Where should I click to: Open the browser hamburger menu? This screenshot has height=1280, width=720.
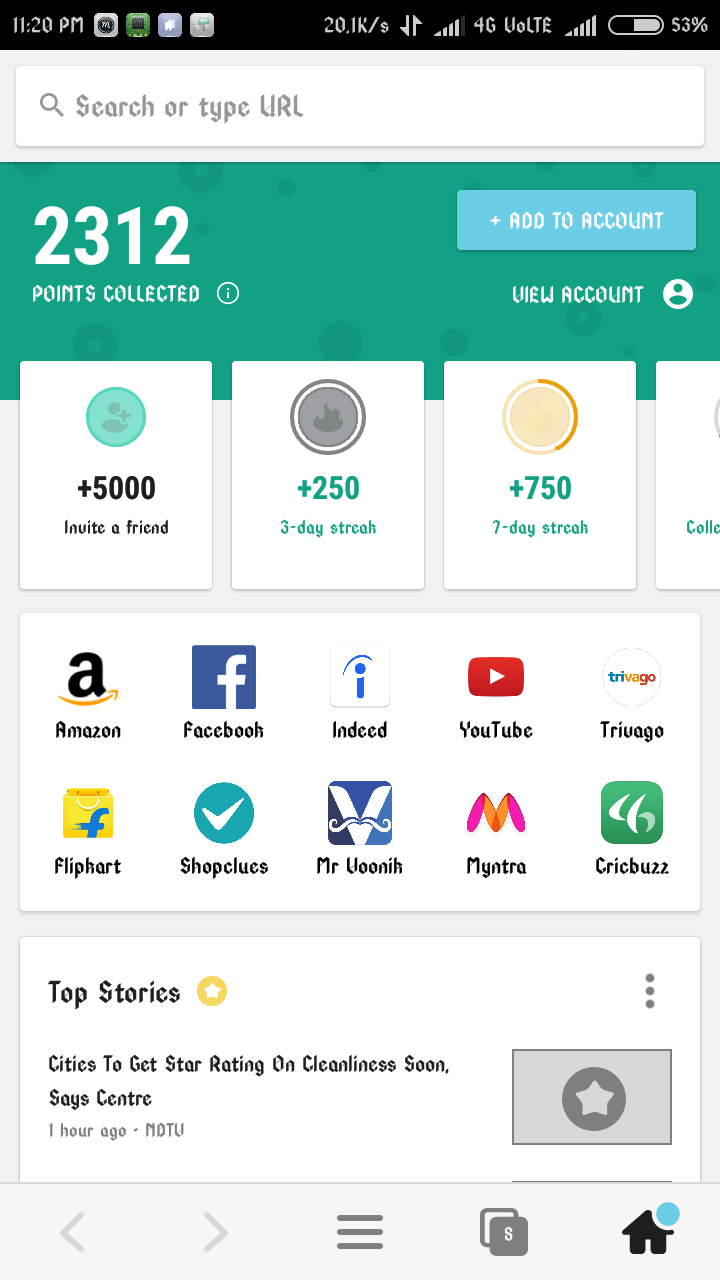[360, 1232]
